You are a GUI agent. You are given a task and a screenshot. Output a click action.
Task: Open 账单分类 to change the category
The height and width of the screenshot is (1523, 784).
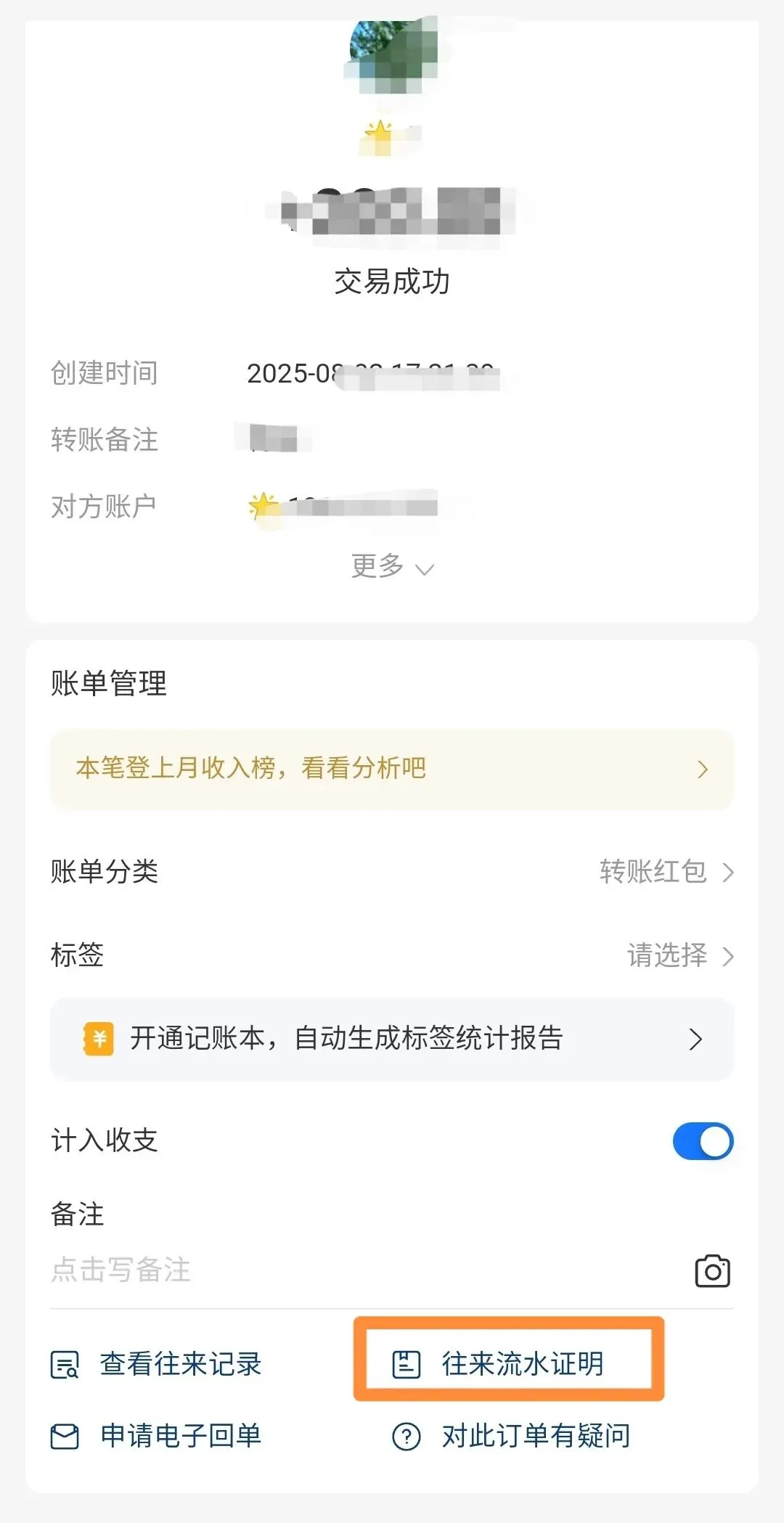point(392,871)
